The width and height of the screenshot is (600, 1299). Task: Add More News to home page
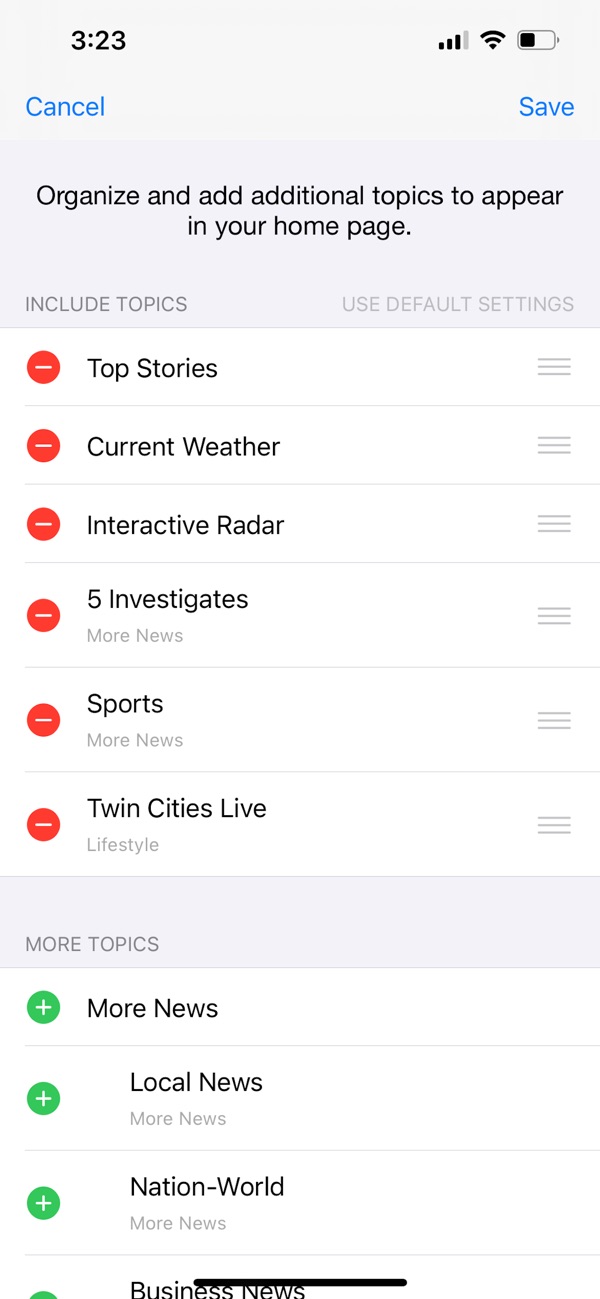pyautogui.click(x=43, y=1008)
